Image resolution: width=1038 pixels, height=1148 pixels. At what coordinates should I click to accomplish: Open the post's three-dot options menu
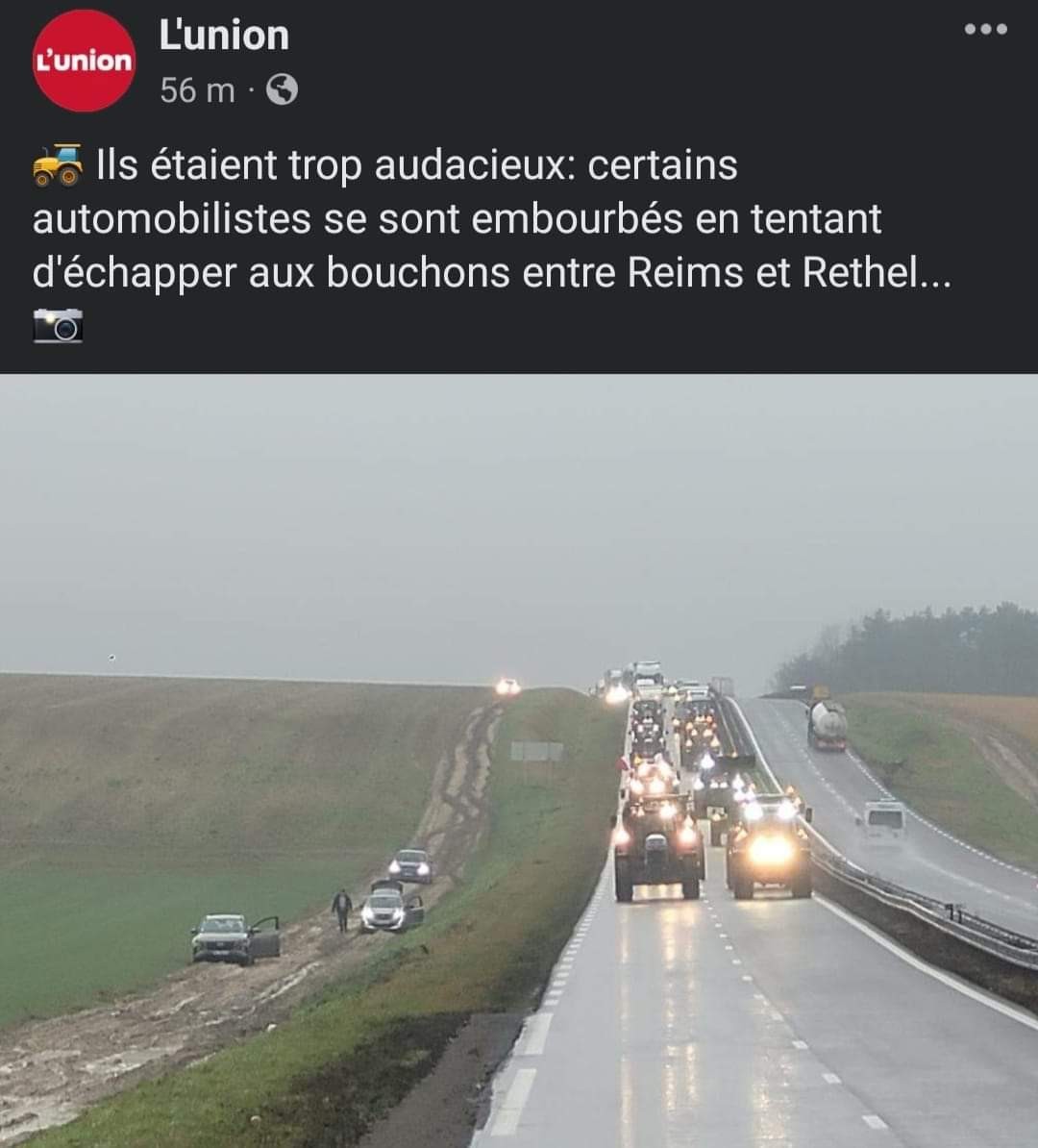point(986,29)
